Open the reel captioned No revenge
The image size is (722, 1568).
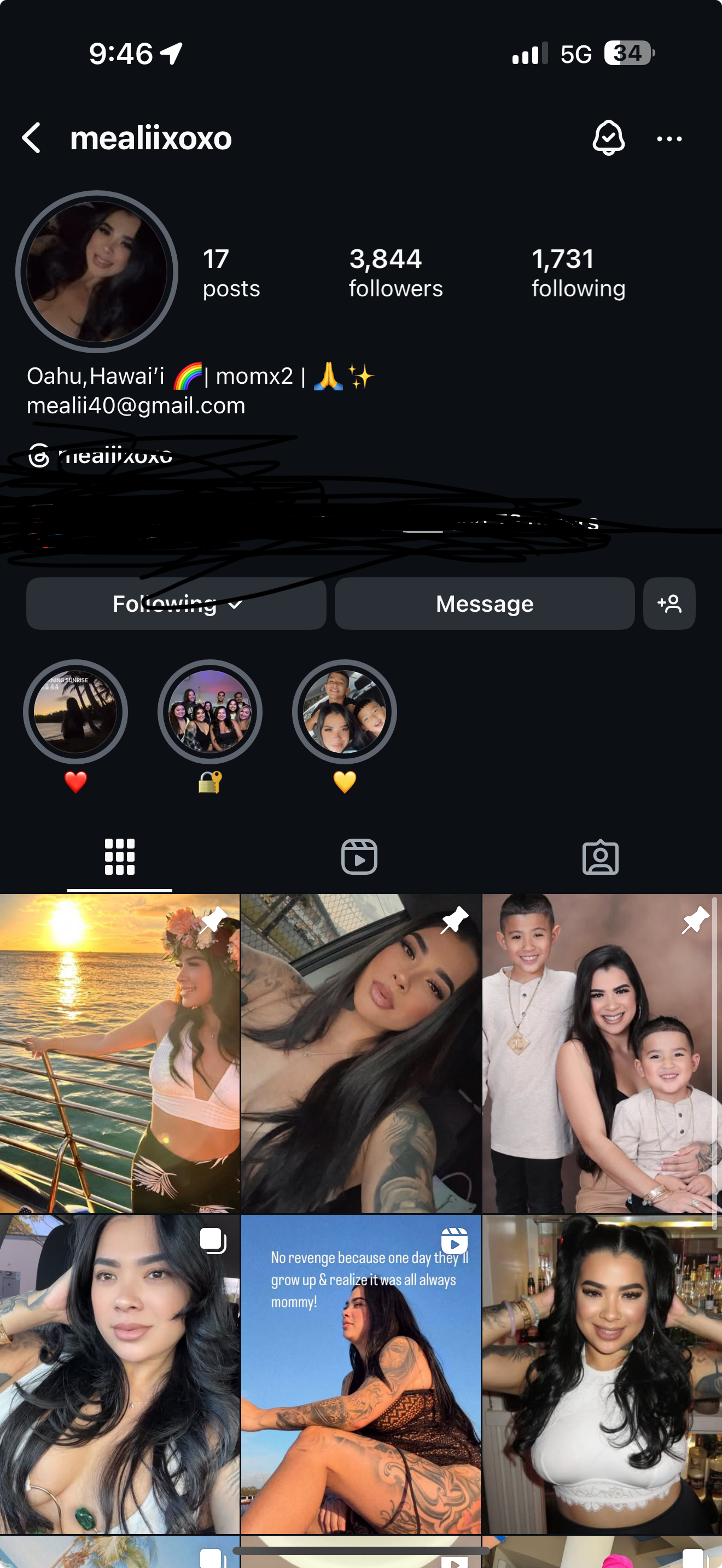[361, 1374]
